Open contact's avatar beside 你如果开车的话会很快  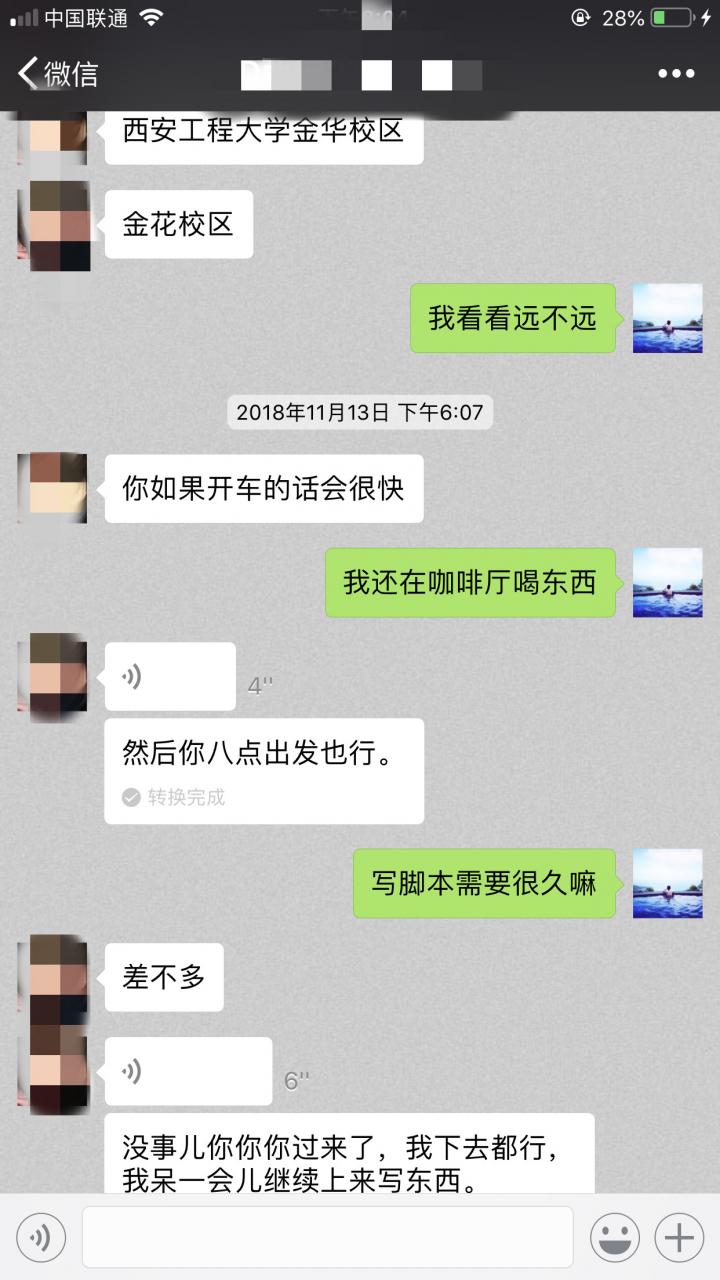point(53,488)
